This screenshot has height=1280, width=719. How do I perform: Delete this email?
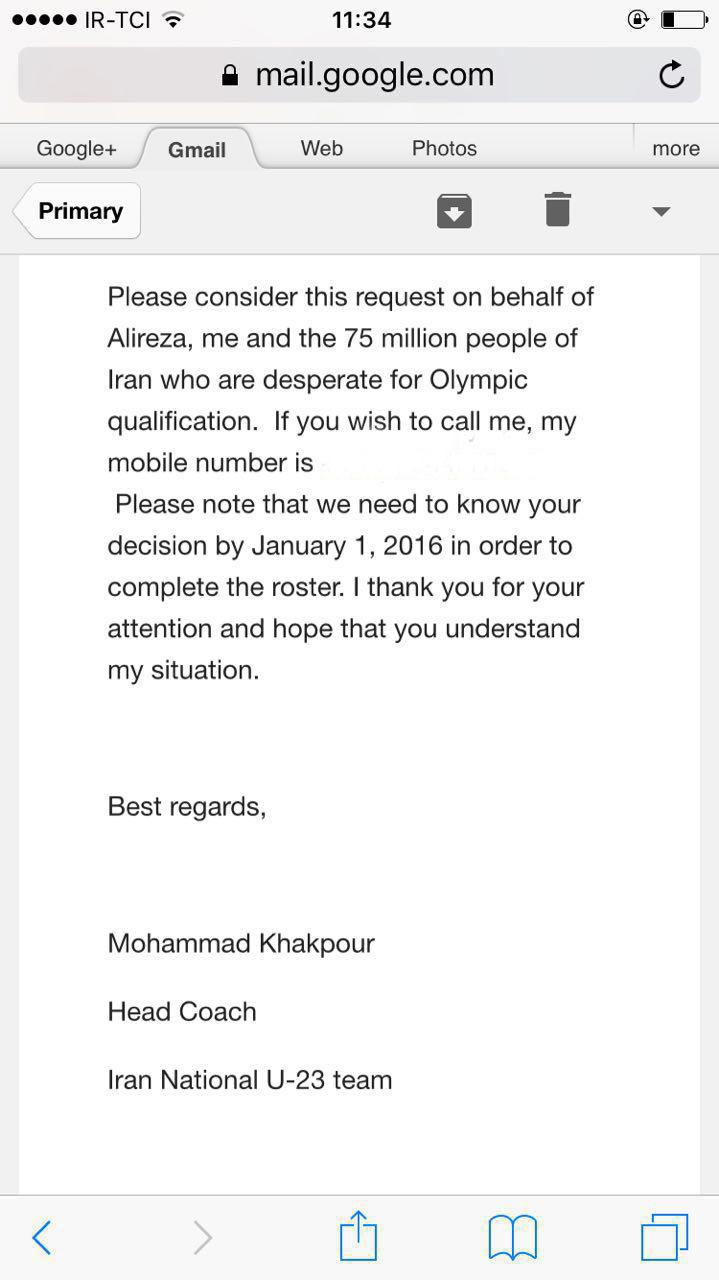(557, 210)
